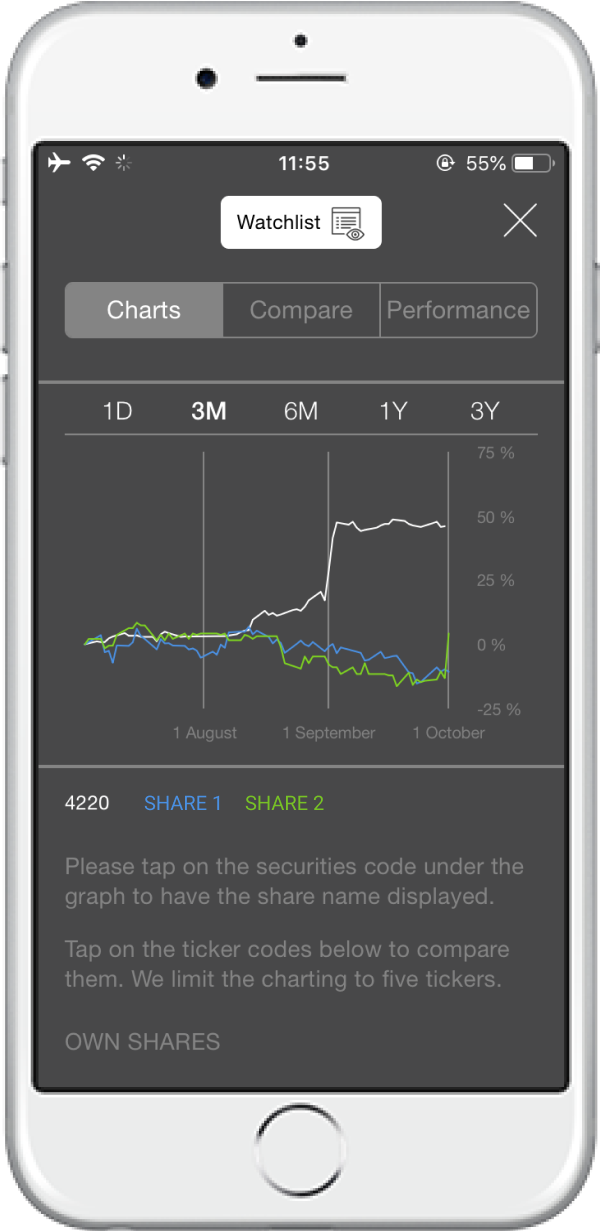This screenshot has width=600, height=1231.
Task: Select the 3M chart range
Action: coord(209,411)
